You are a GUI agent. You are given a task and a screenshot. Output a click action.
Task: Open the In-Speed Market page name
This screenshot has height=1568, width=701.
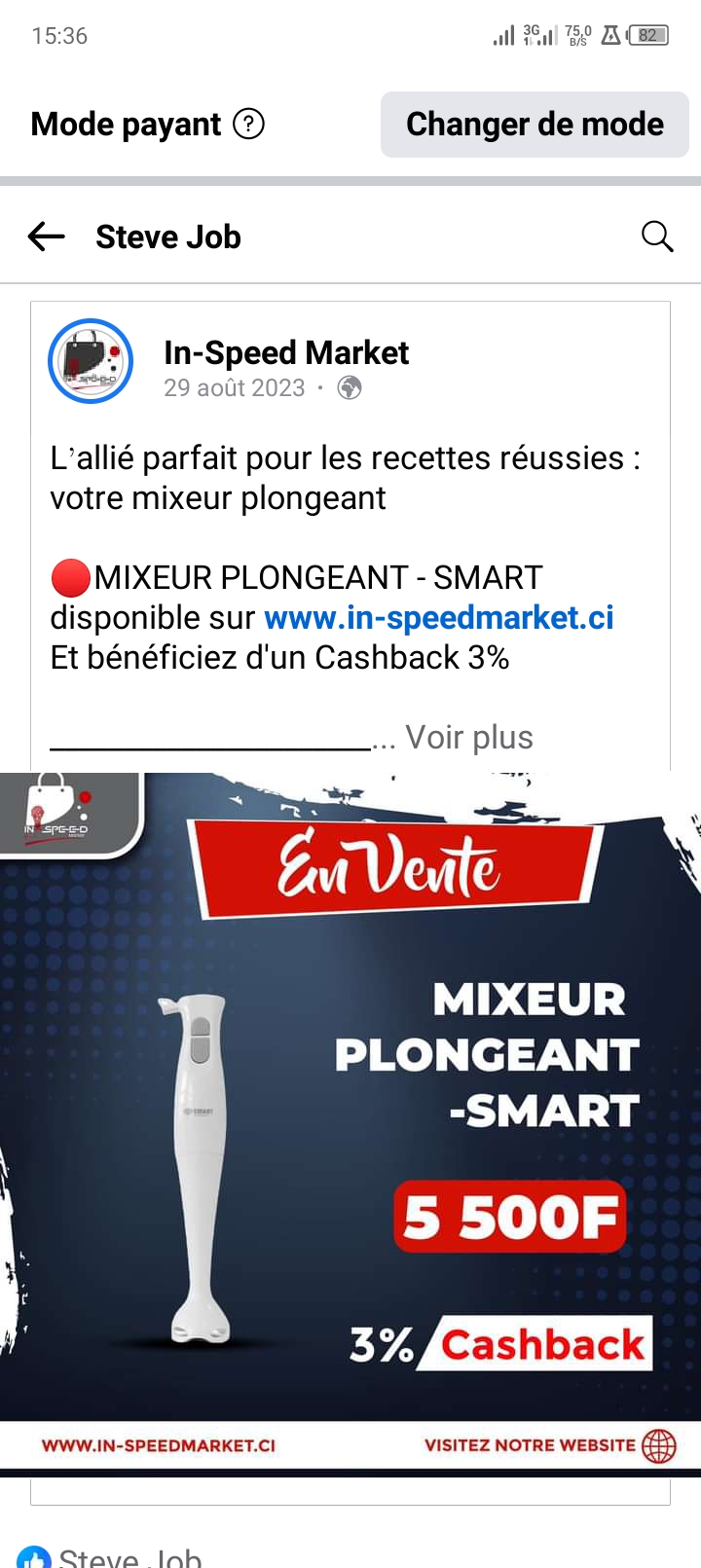point(286,352)
